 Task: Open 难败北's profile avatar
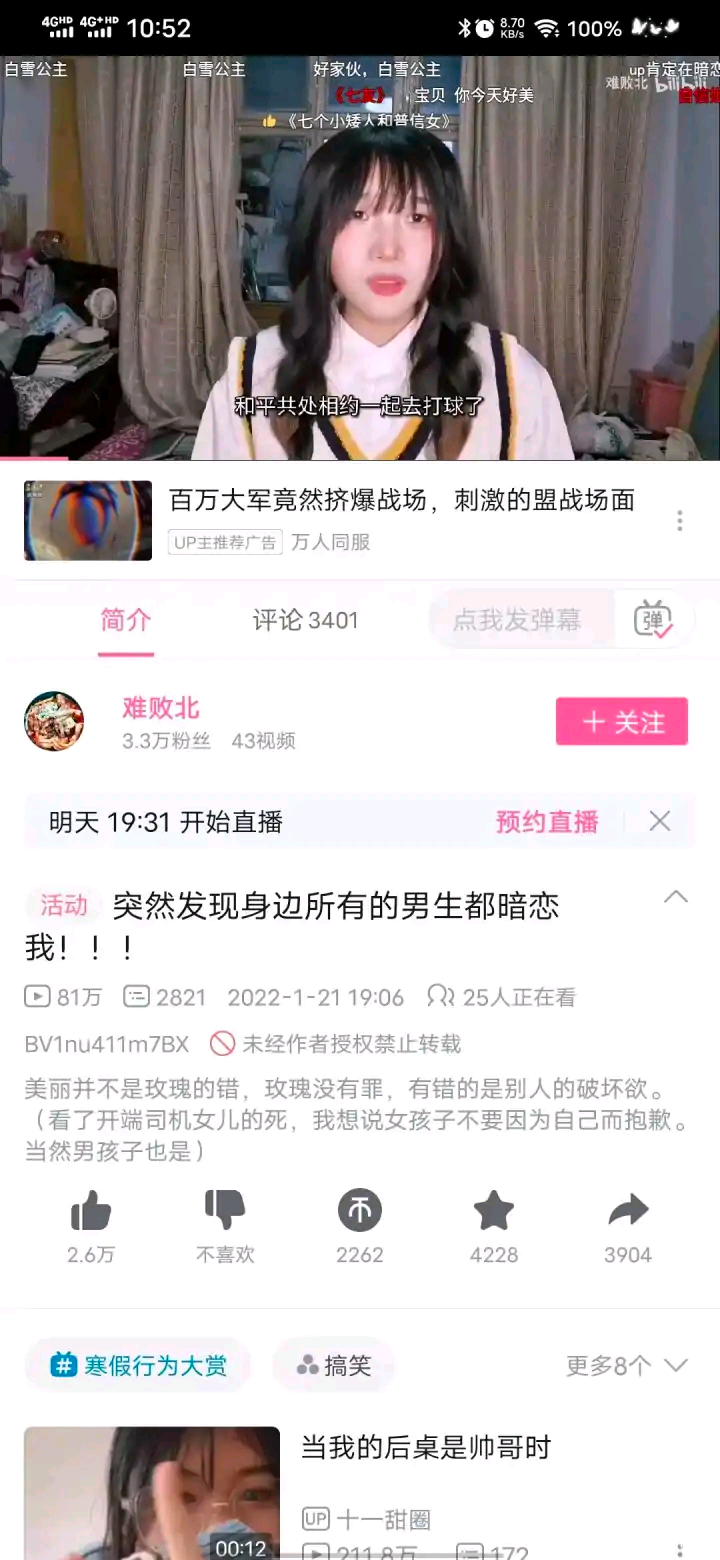(x=54, y=721)
